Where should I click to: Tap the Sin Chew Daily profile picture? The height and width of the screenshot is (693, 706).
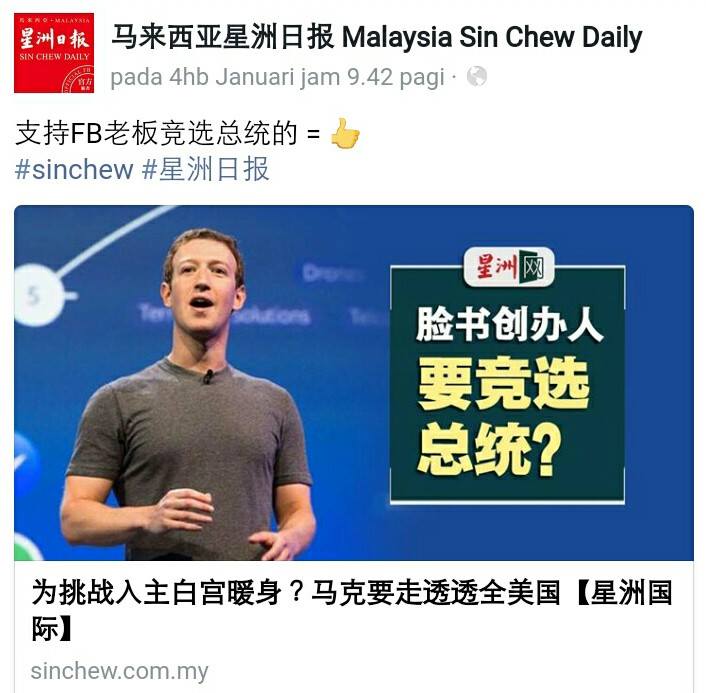coord(54,52)
